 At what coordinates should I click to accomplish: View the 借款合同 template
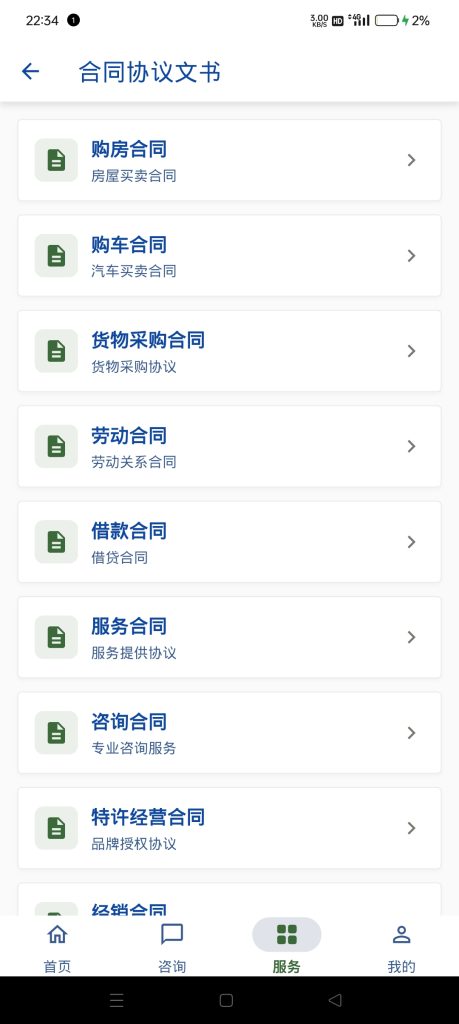click(x=229, y=541)
